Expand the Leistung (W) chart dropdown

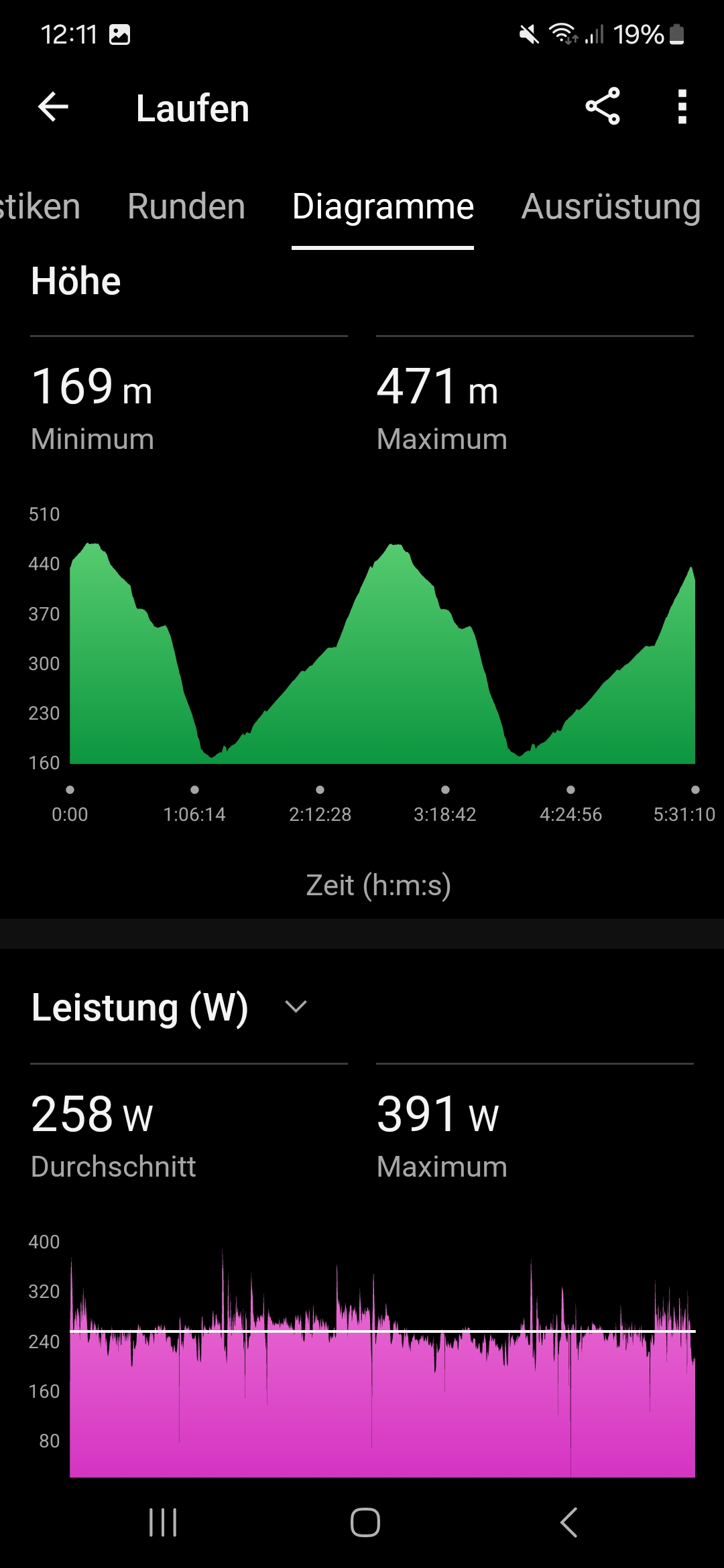click(x=296, y=1006)
